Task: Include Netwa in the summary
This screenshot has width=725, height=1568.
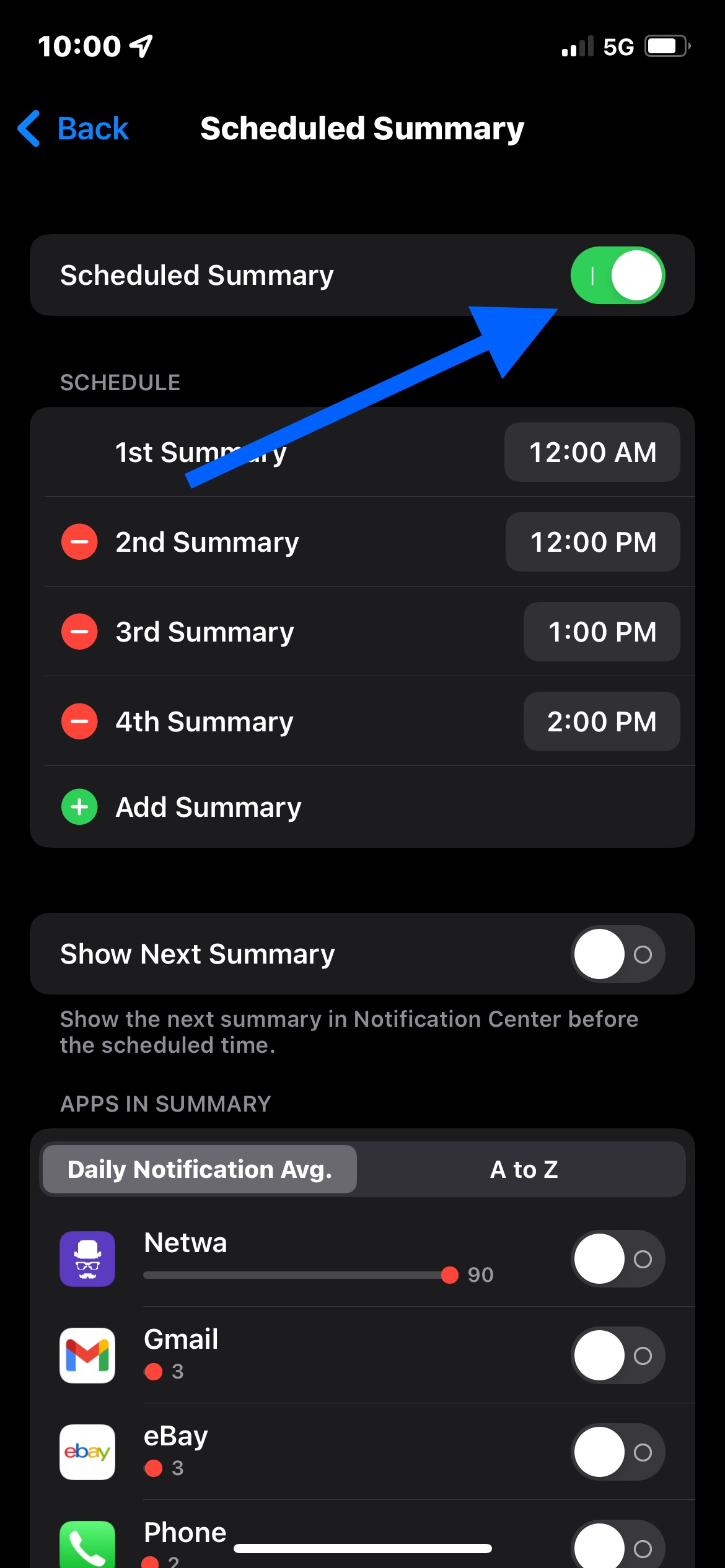Action: [617, 1259]
